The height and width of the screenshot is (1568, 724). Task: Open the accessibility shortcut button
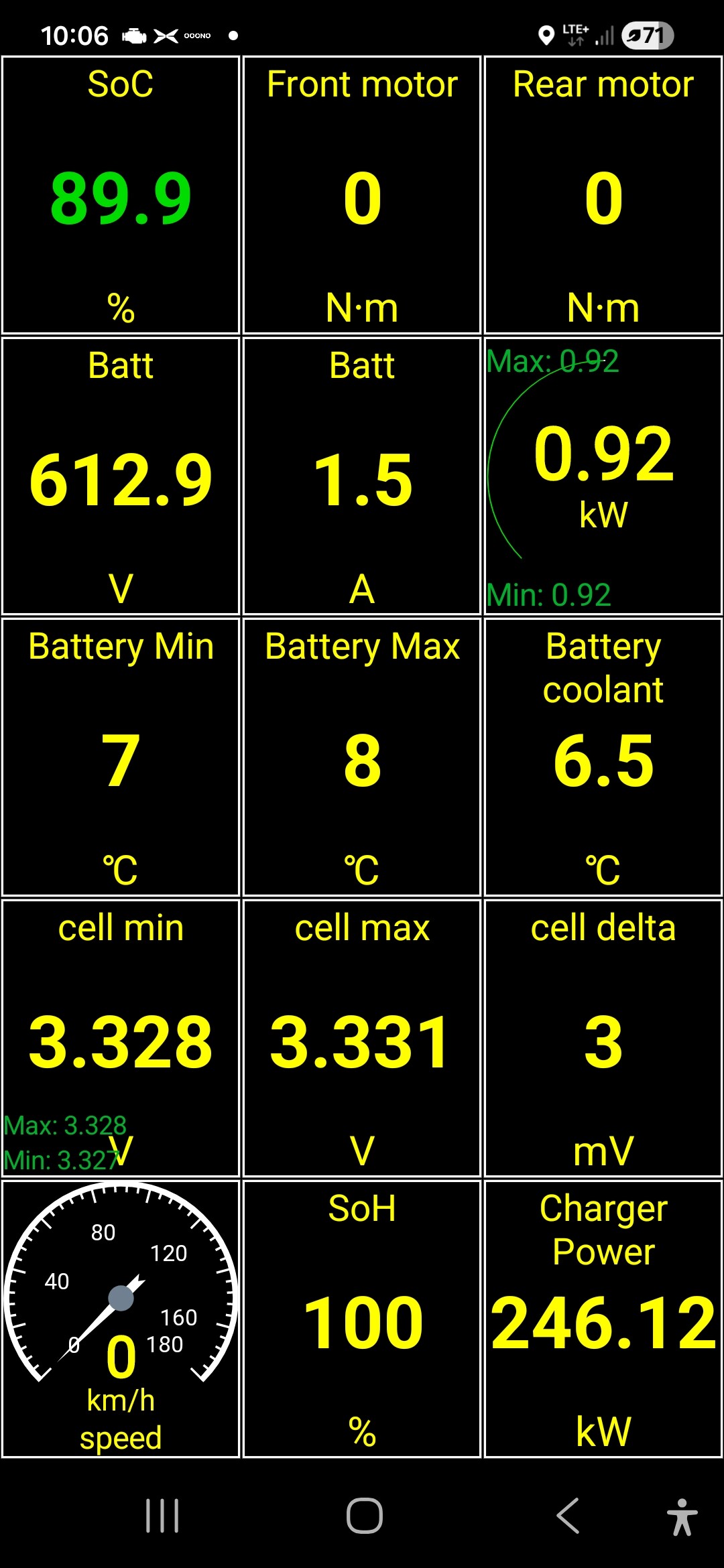[x=682, y=1517]
